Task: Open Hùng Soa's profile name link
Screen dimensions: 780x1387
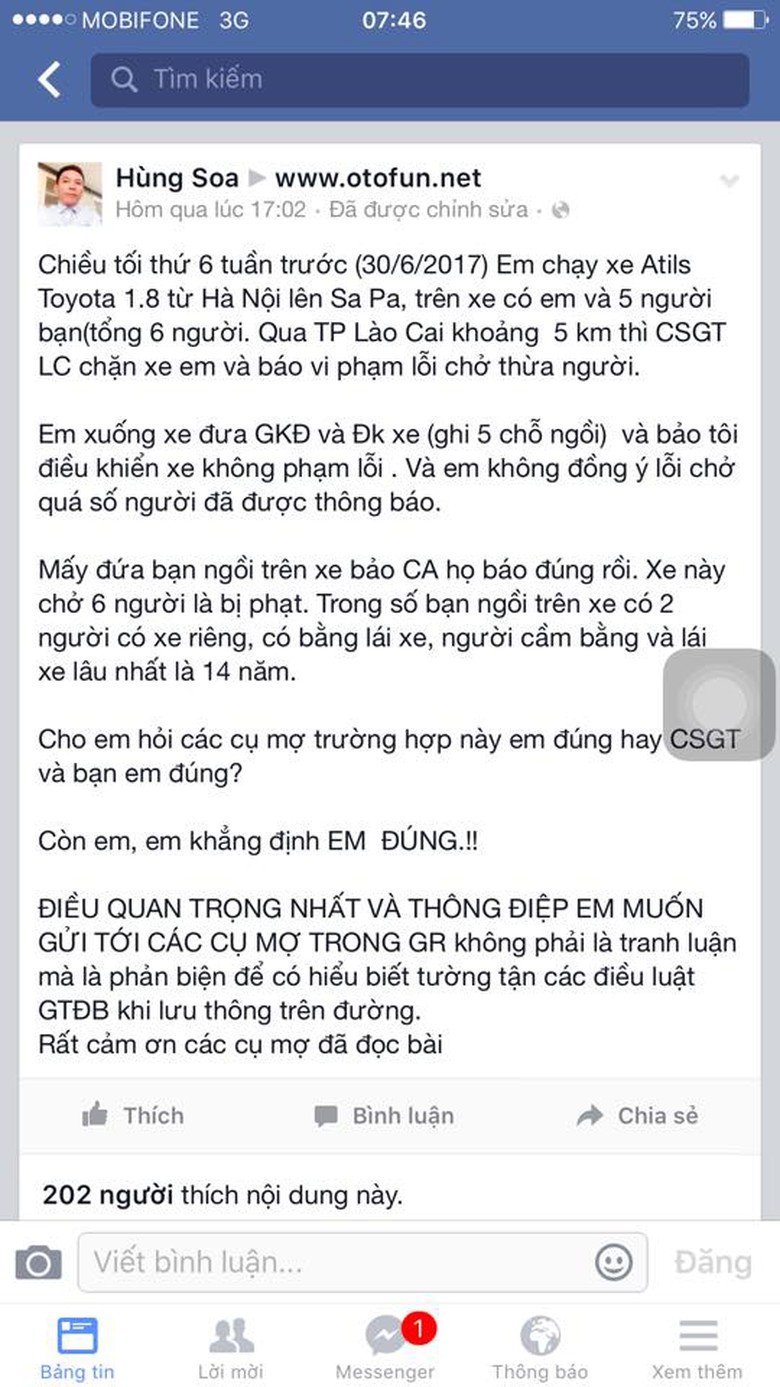Action: (x=177, y=178)
